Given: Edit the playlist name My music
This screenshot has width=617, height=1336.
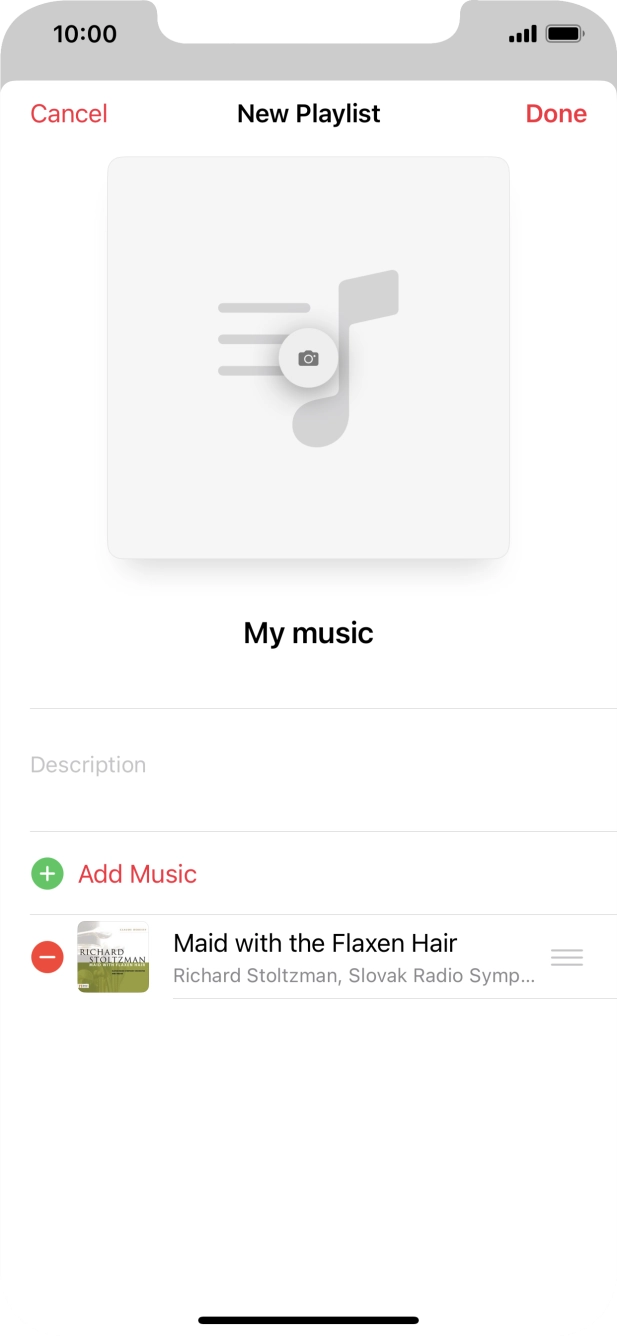Looking at the screenshot, I should (308, 633).
